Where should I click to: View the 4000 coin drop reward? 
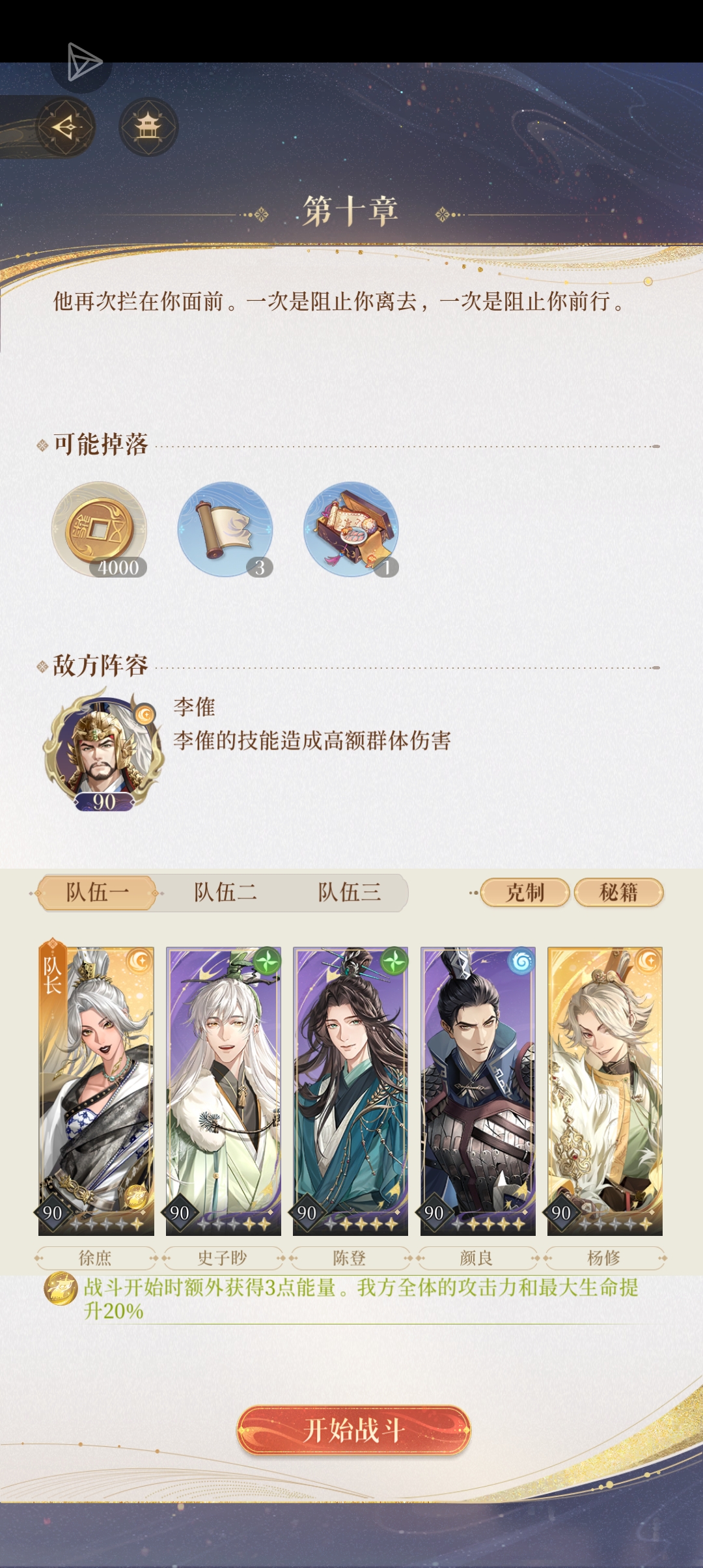(99, 529)
